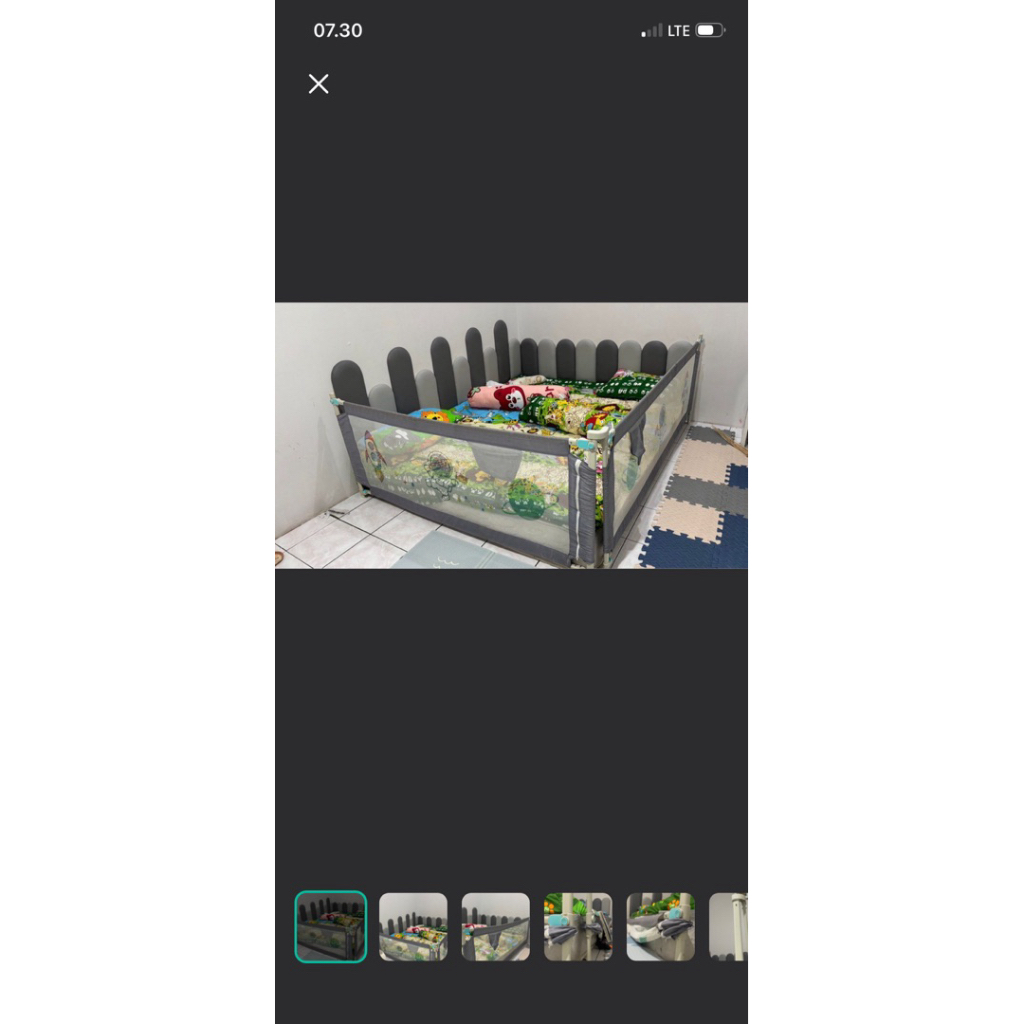Open the partially visible sixth thumbnail
Viewport: 1024px width, 1024px height.
[x=729, y=927]
